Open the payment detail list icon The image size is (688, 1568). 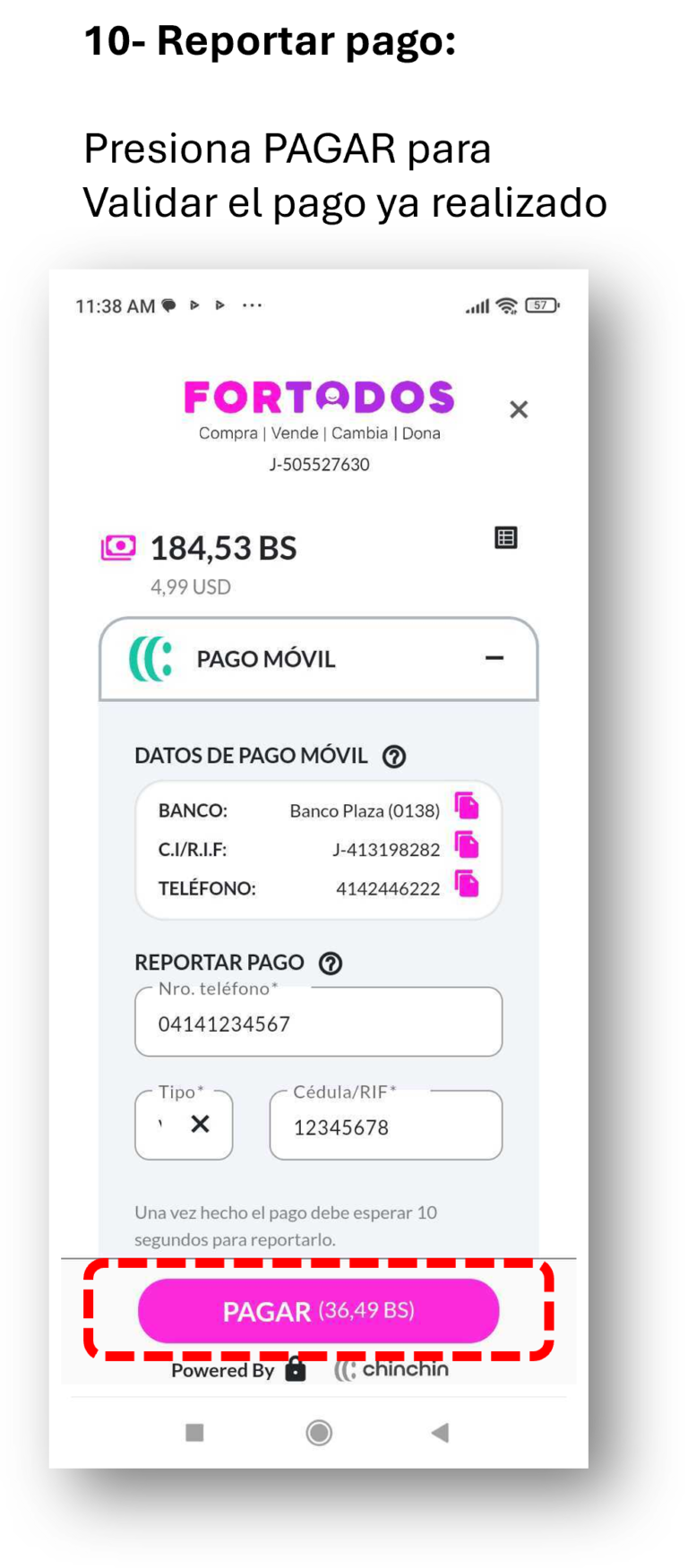pyautogui.click(x=506, y=537)
